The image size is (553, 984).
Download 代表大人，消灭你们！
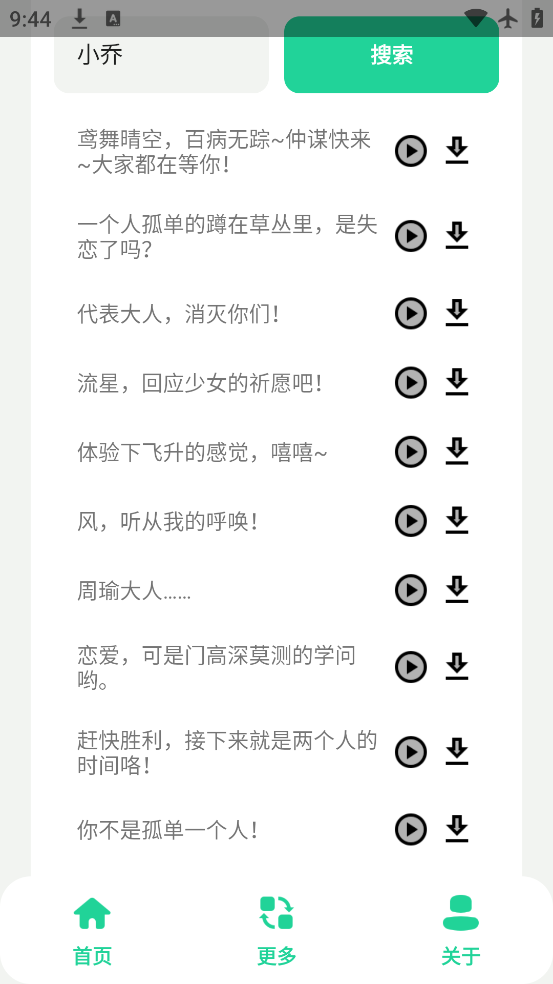point(457,313)
